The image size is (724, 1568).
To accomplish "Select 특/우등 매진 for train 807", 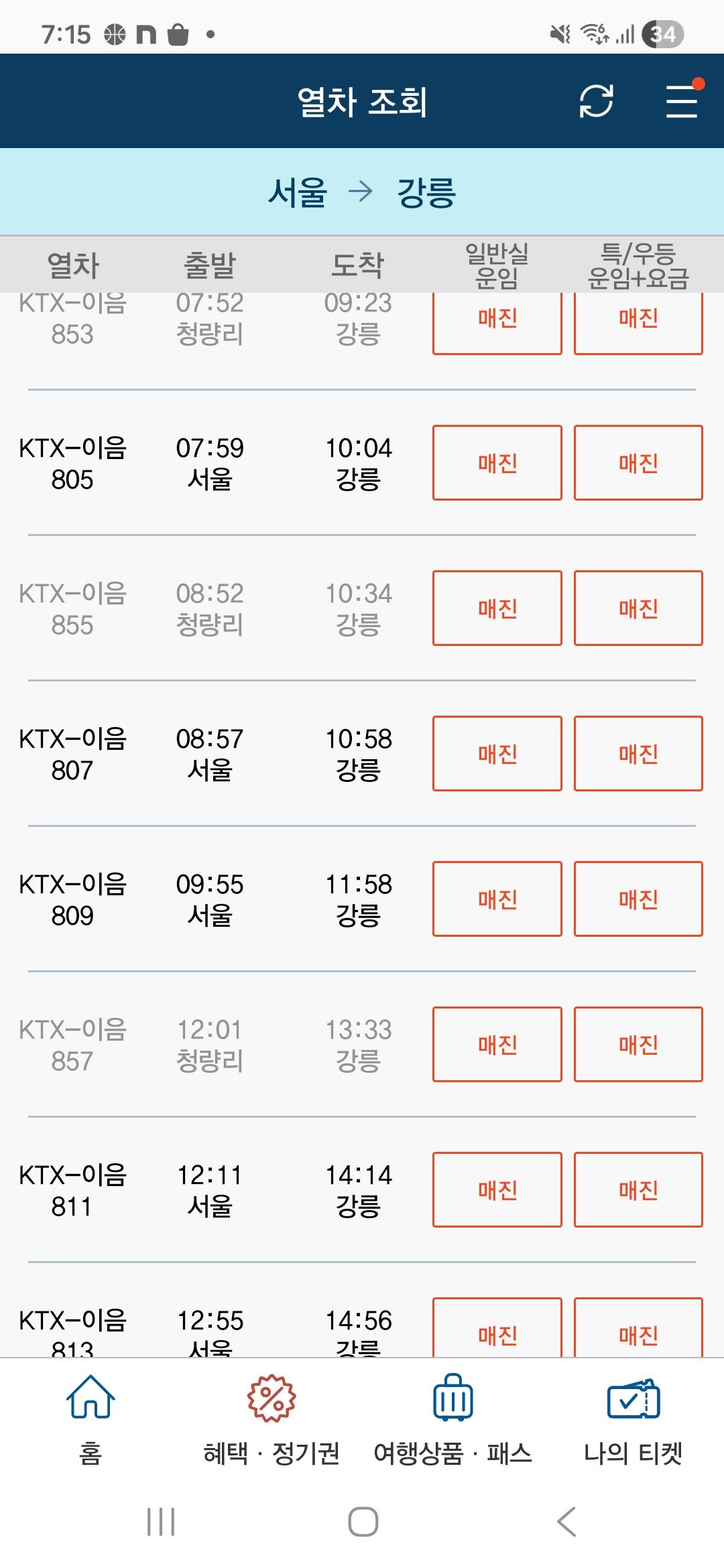I will point(638,753).
